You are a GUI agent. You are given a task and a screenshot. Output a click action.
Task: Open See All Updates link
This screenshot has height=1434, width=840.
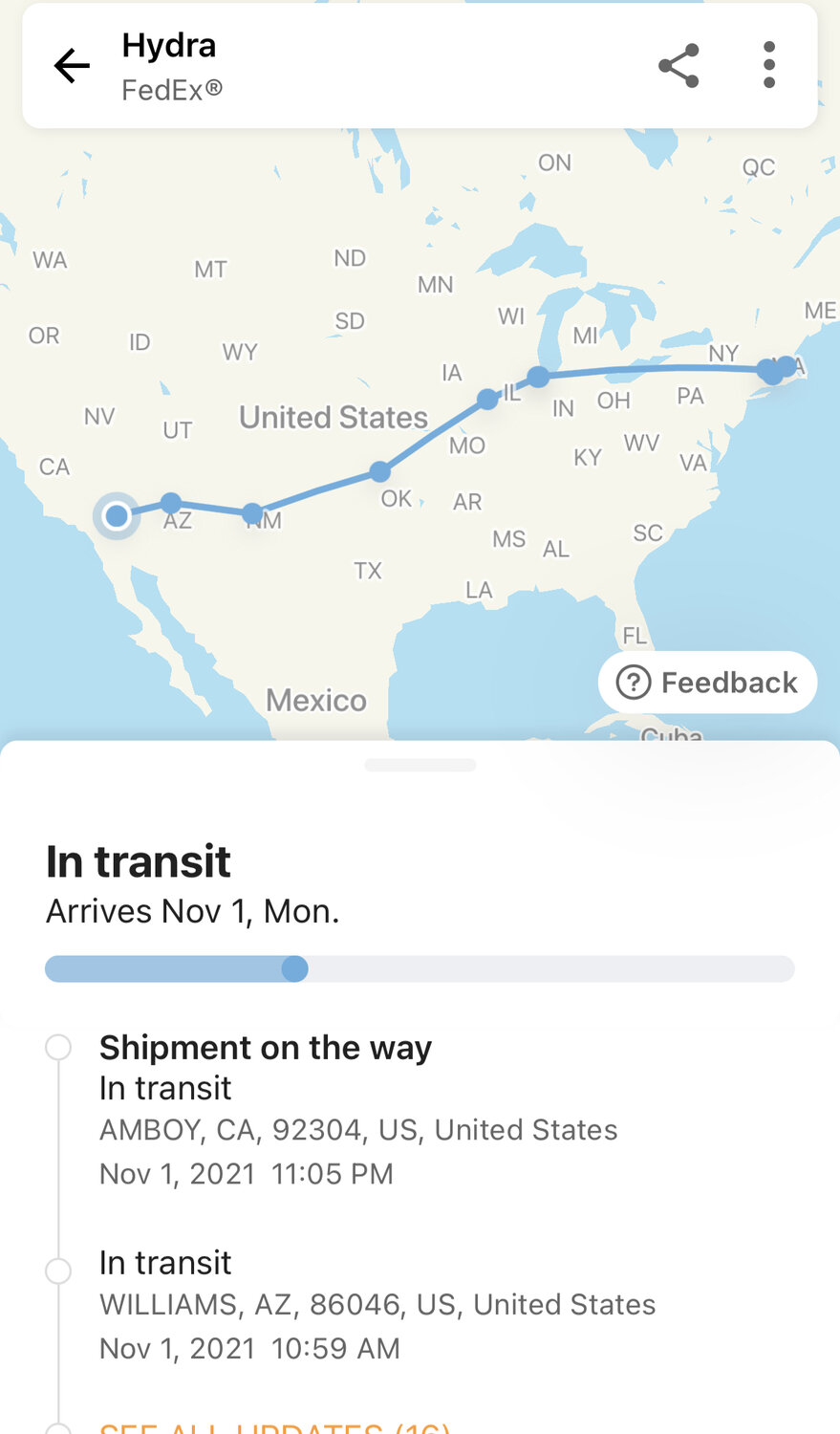274,1426
